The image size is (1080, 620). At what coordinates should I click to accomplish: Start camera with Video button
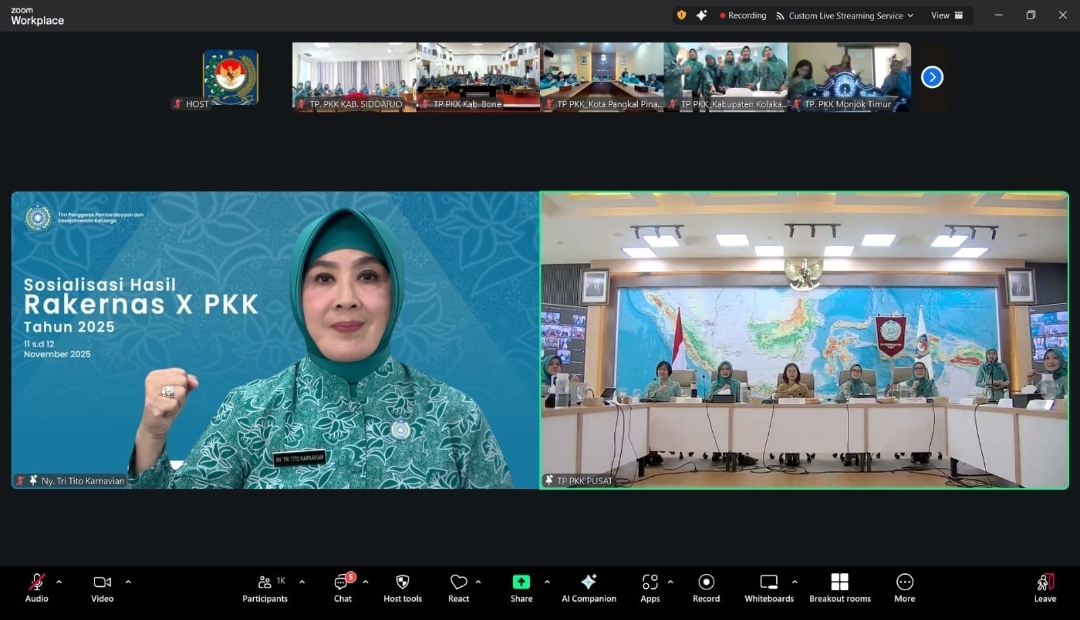click(102, 587)
